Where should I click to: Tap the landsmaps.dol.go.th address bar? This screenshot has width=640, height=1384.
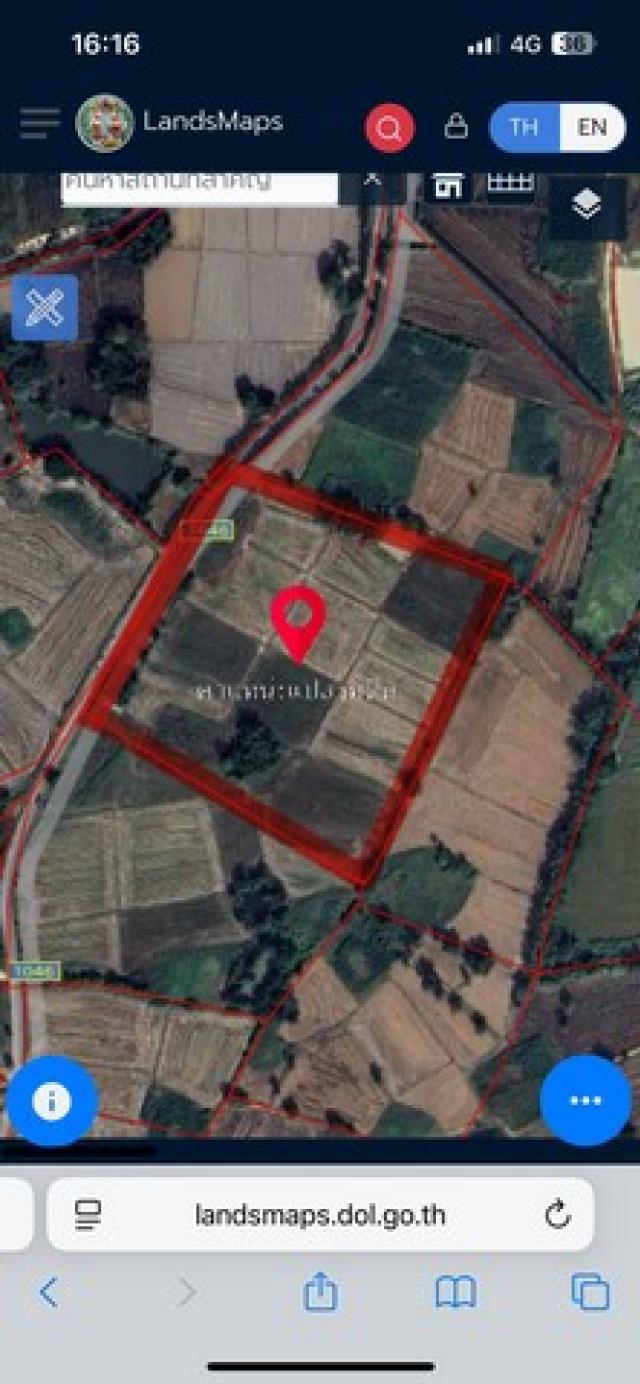point(320,1215)
